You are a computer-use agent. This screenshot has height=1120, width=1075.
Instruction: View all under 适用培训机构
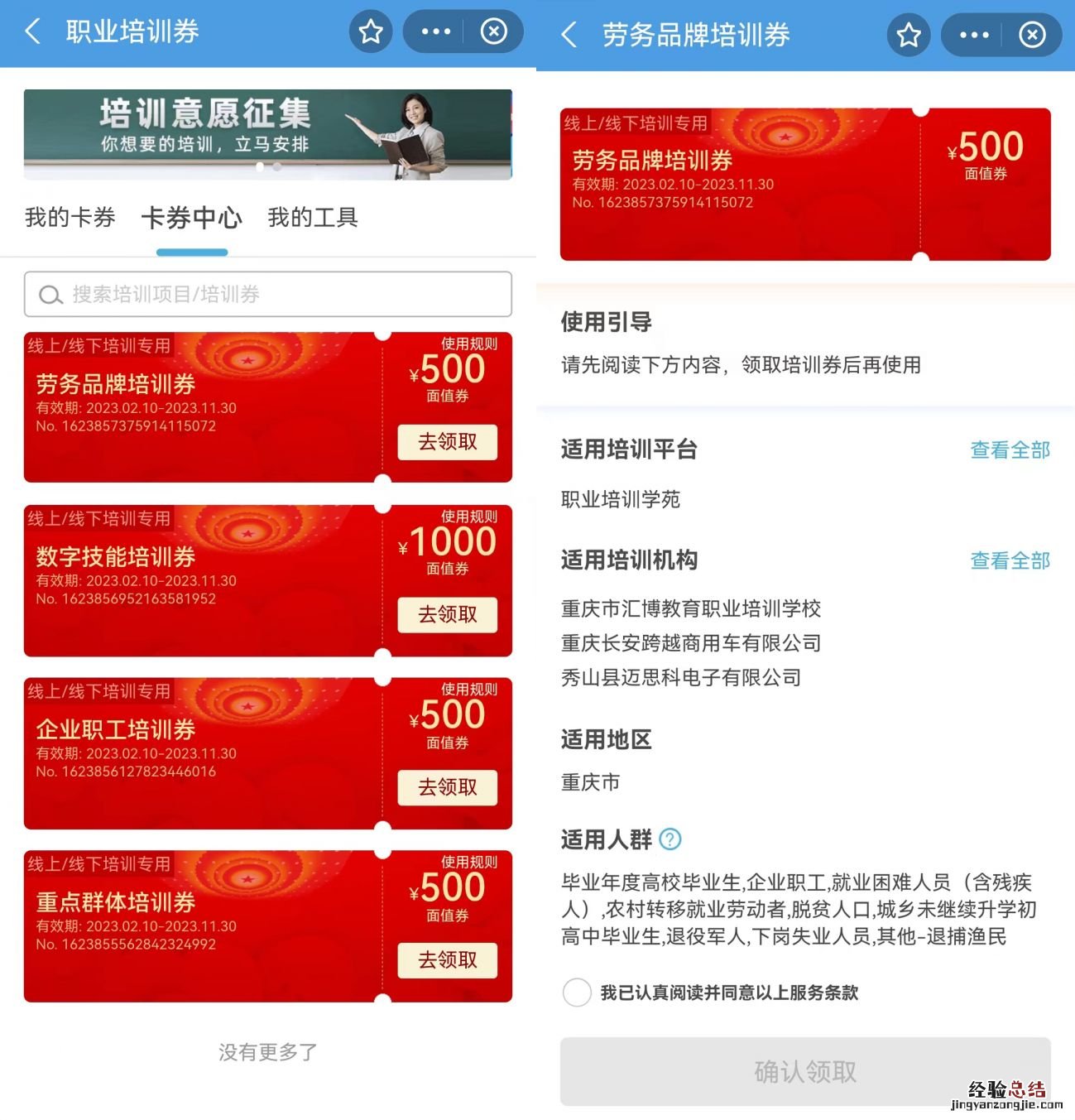(x=1010, y=561)
